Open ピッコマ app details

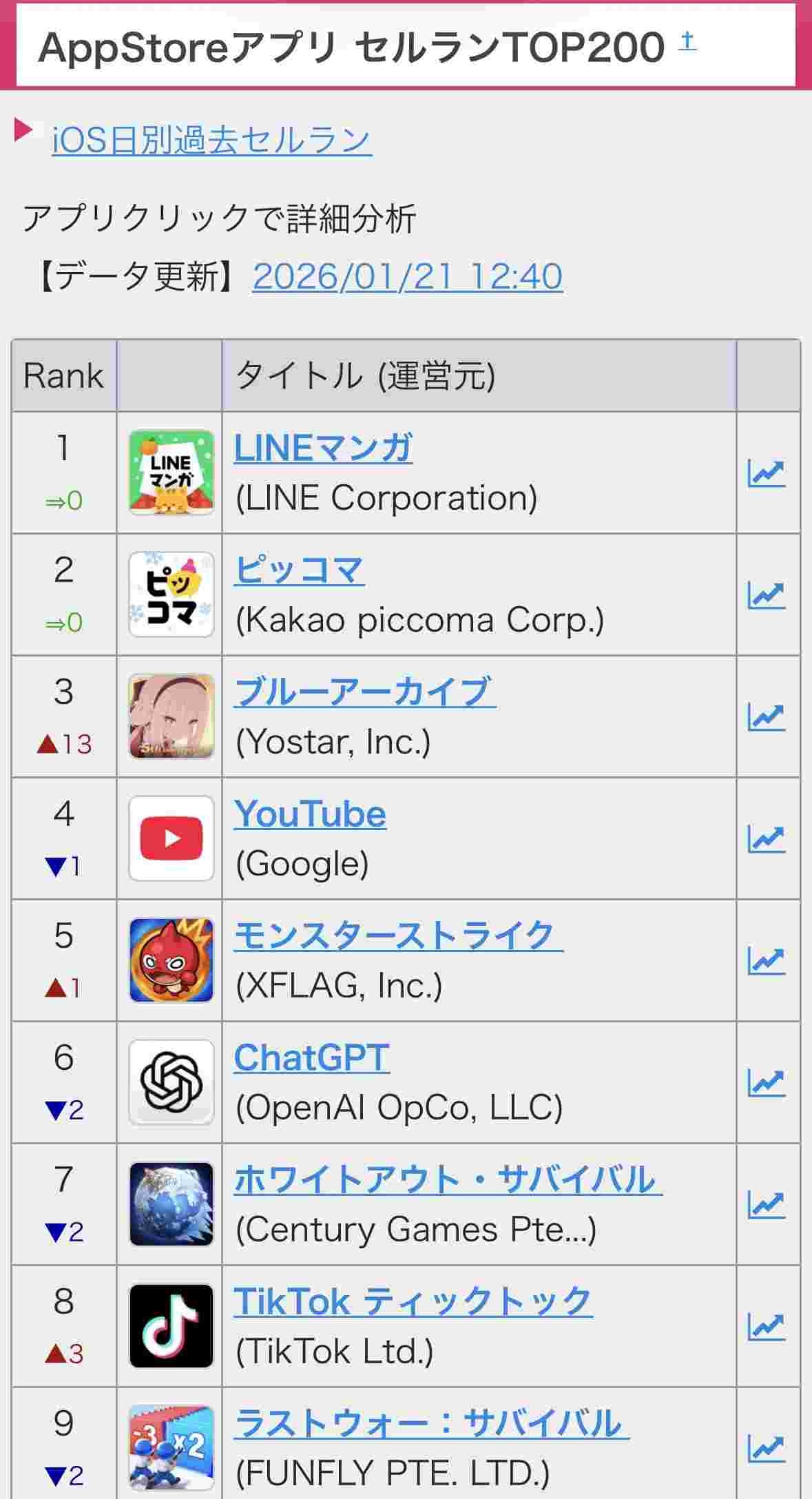(298, 570)
